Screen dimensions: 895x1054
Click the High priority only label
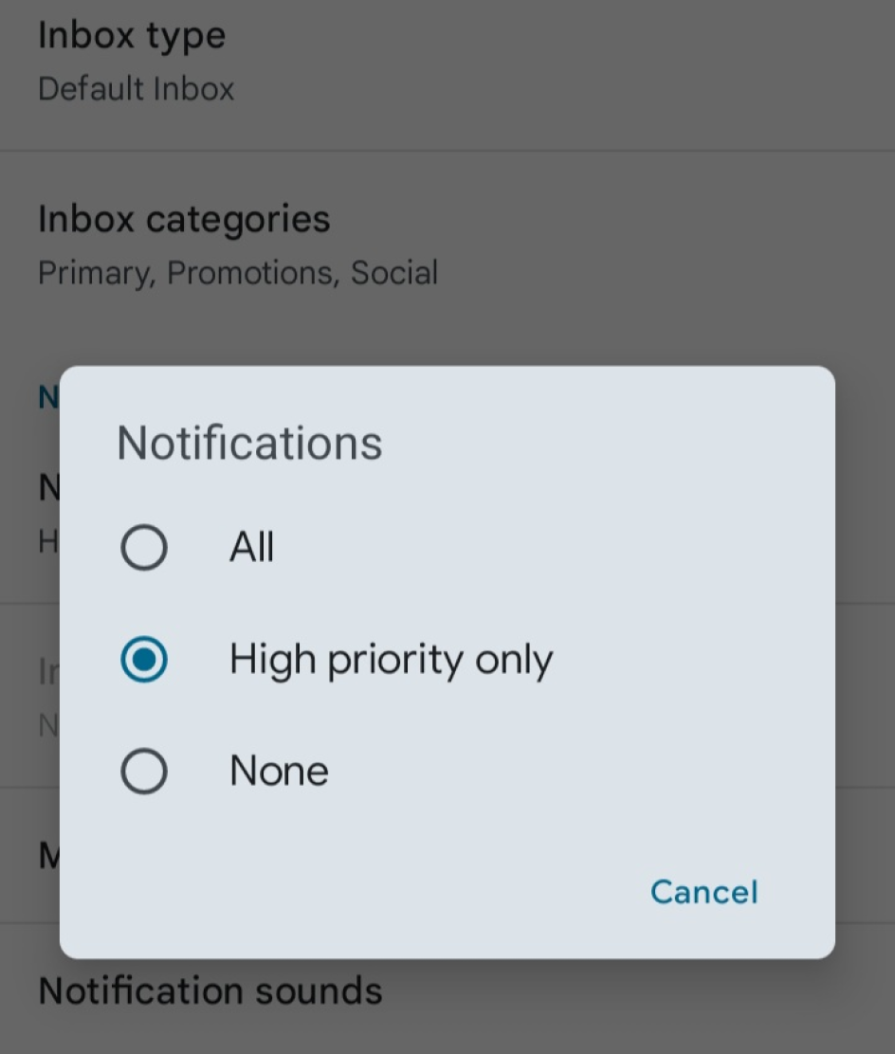[390, 659]
